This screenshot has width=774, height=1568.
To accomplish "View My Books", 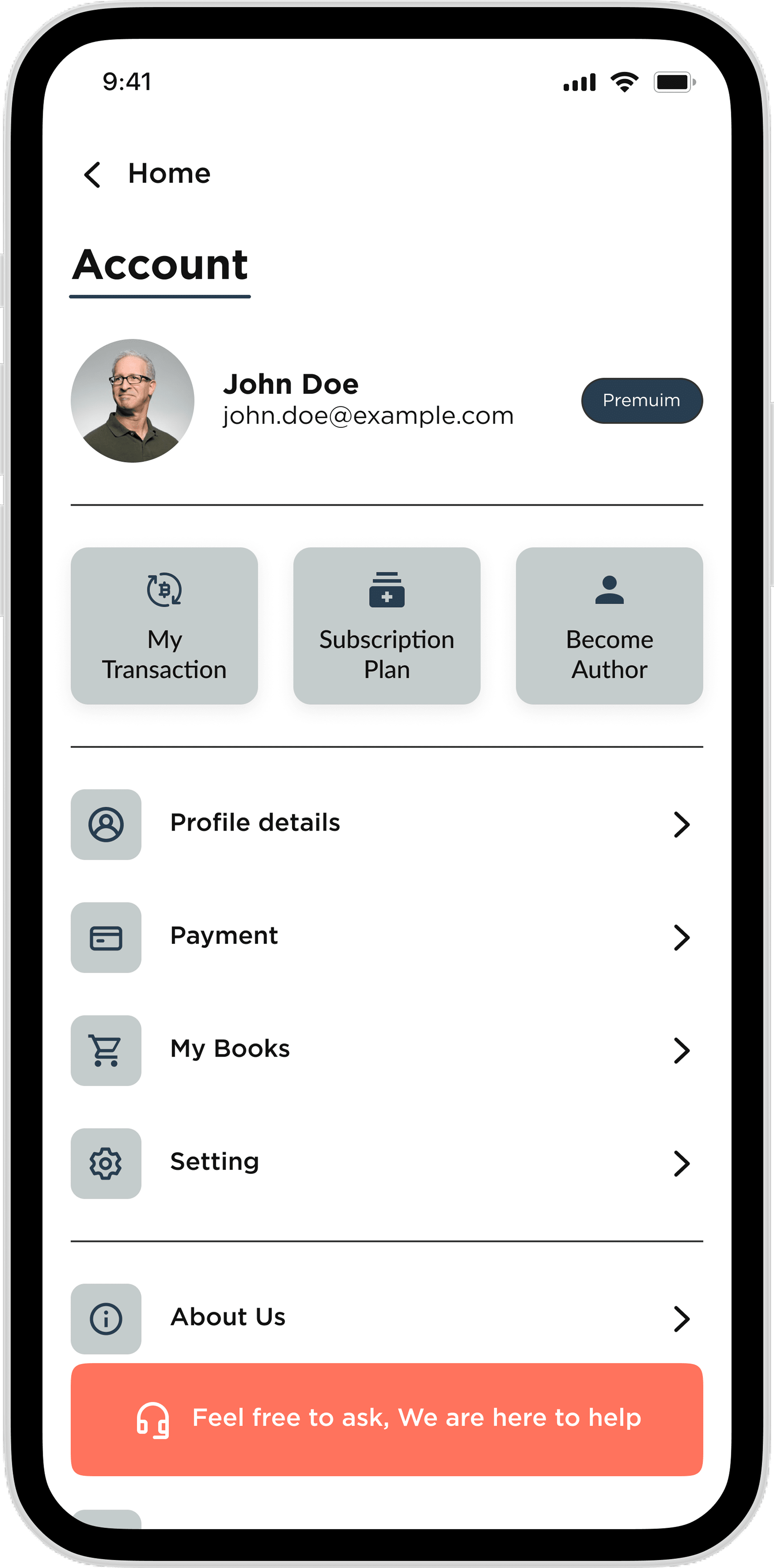I will coord(386,1049).
